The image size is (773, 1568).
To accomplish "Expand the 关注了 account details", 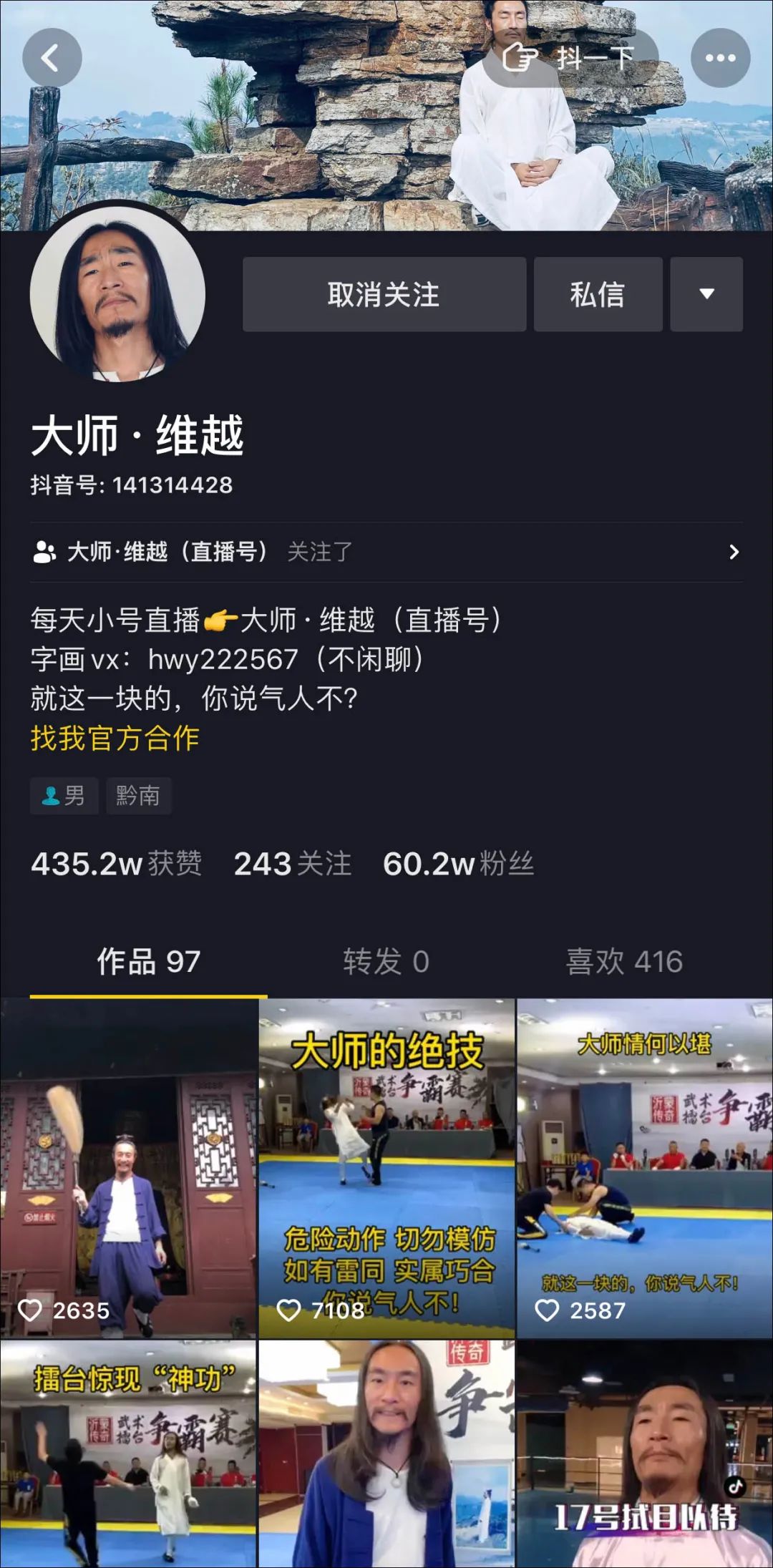I will [321, 553].
